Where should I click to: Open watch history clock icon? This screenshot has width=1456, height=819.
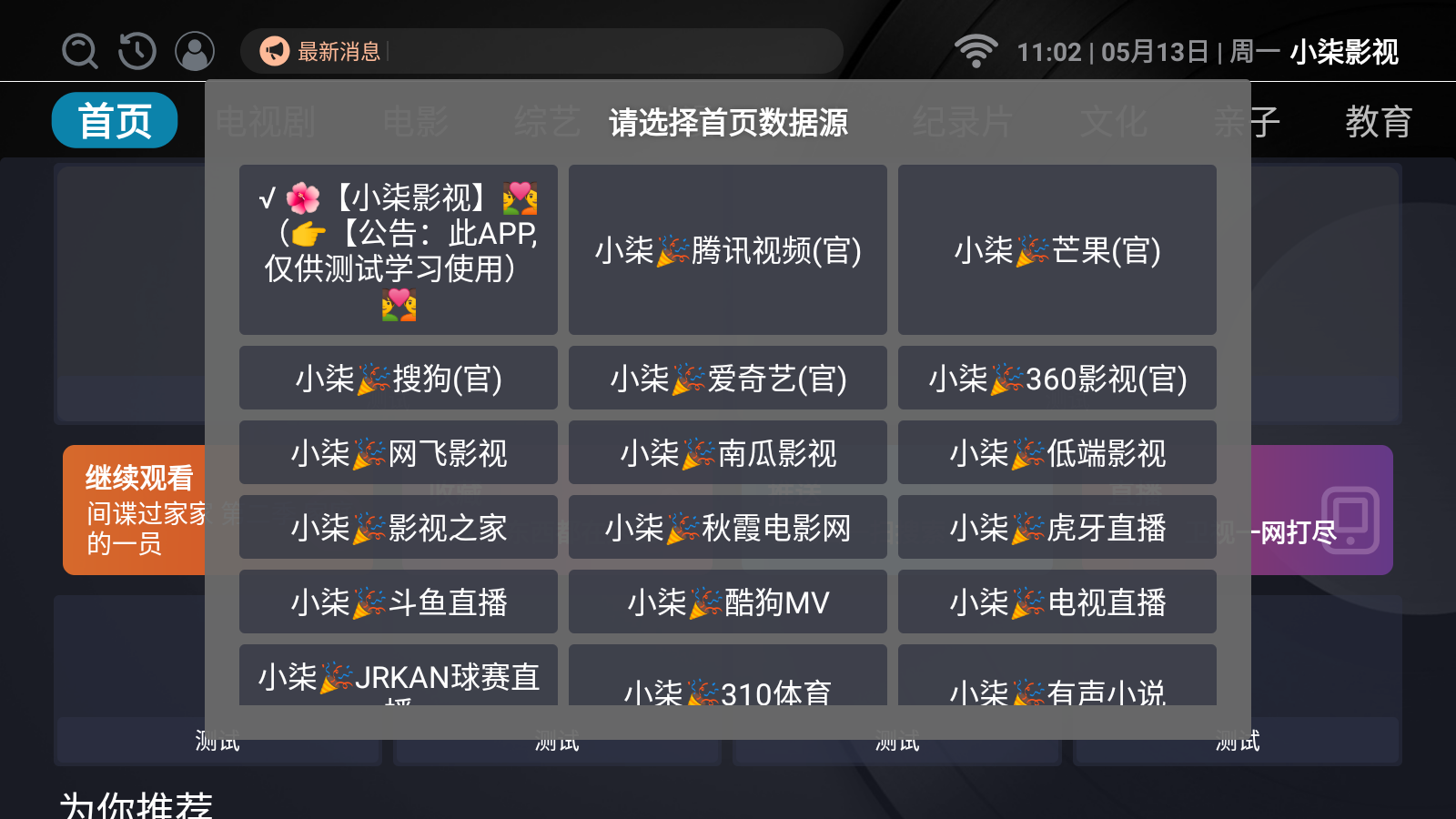tap(137, 51)
